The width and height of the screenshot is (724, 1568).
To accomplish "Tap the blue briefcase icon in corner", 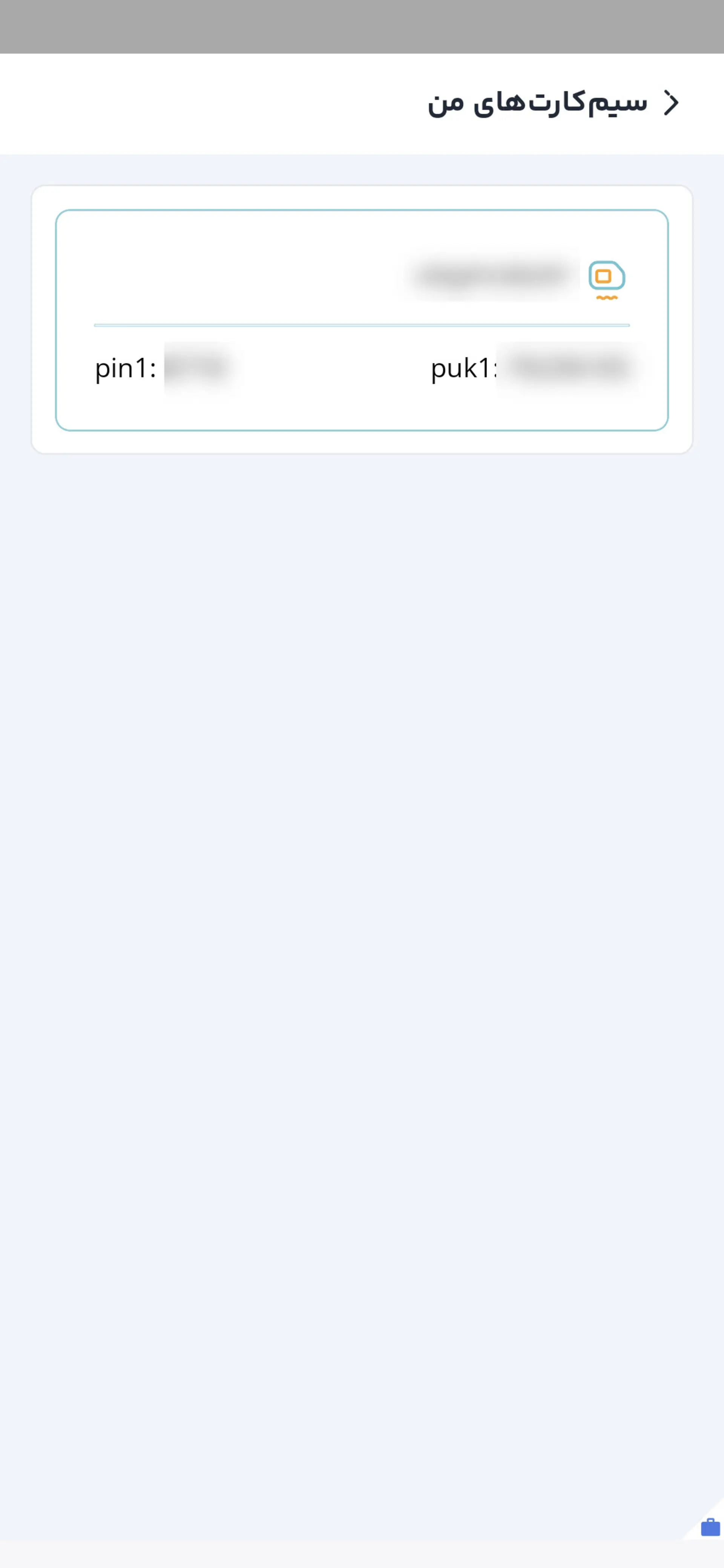I will pyautogui.click(x=710, y=1527).
